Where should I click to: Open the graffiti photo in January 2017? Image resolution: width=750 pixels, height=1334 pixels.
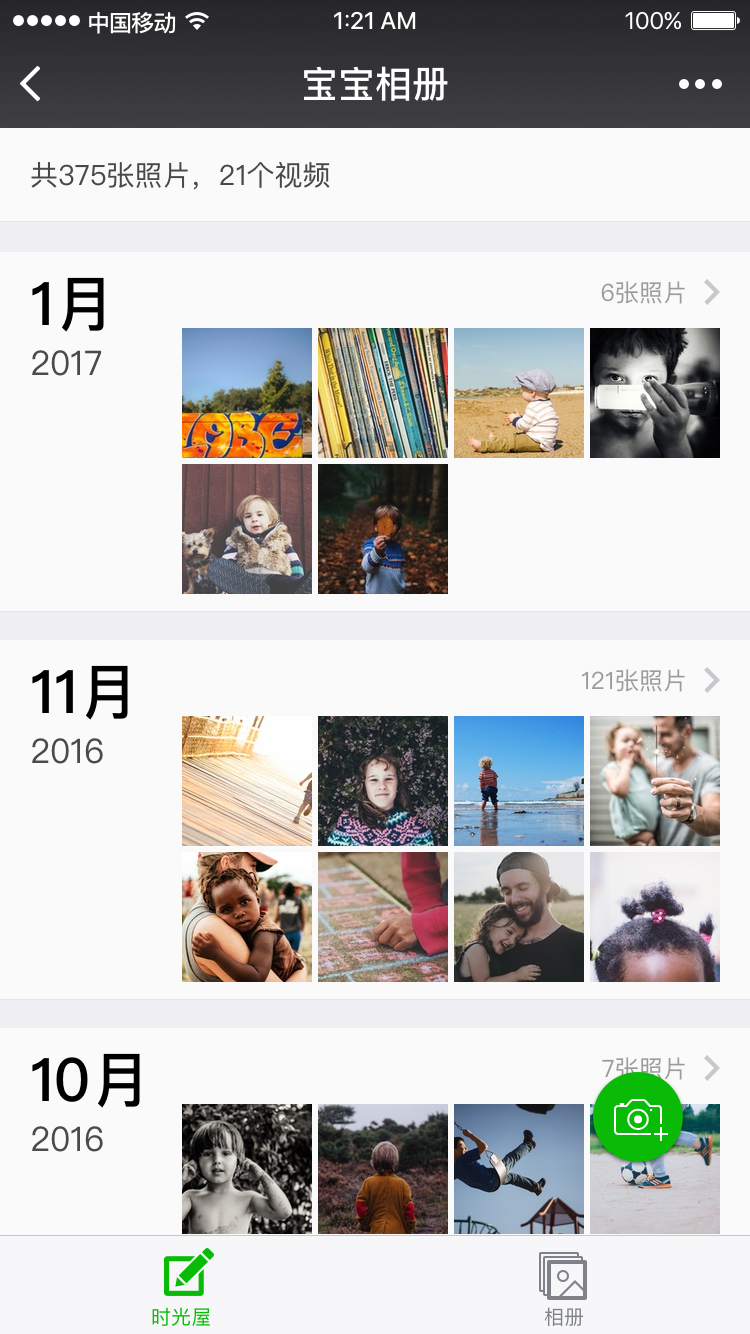point(247,393)
